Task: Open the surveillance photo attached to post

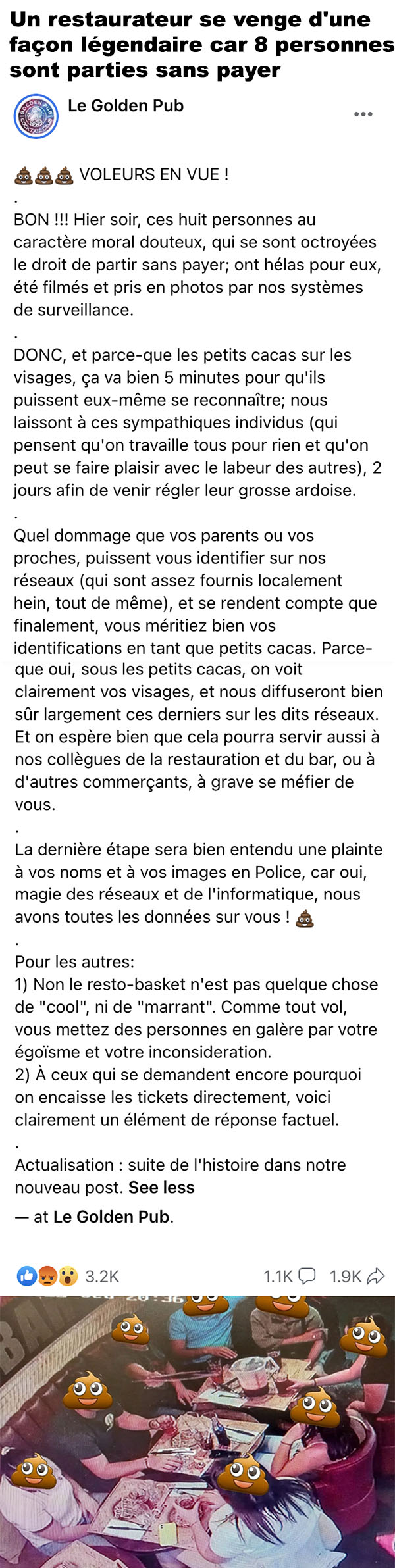Action: (x=197, y=1432)
